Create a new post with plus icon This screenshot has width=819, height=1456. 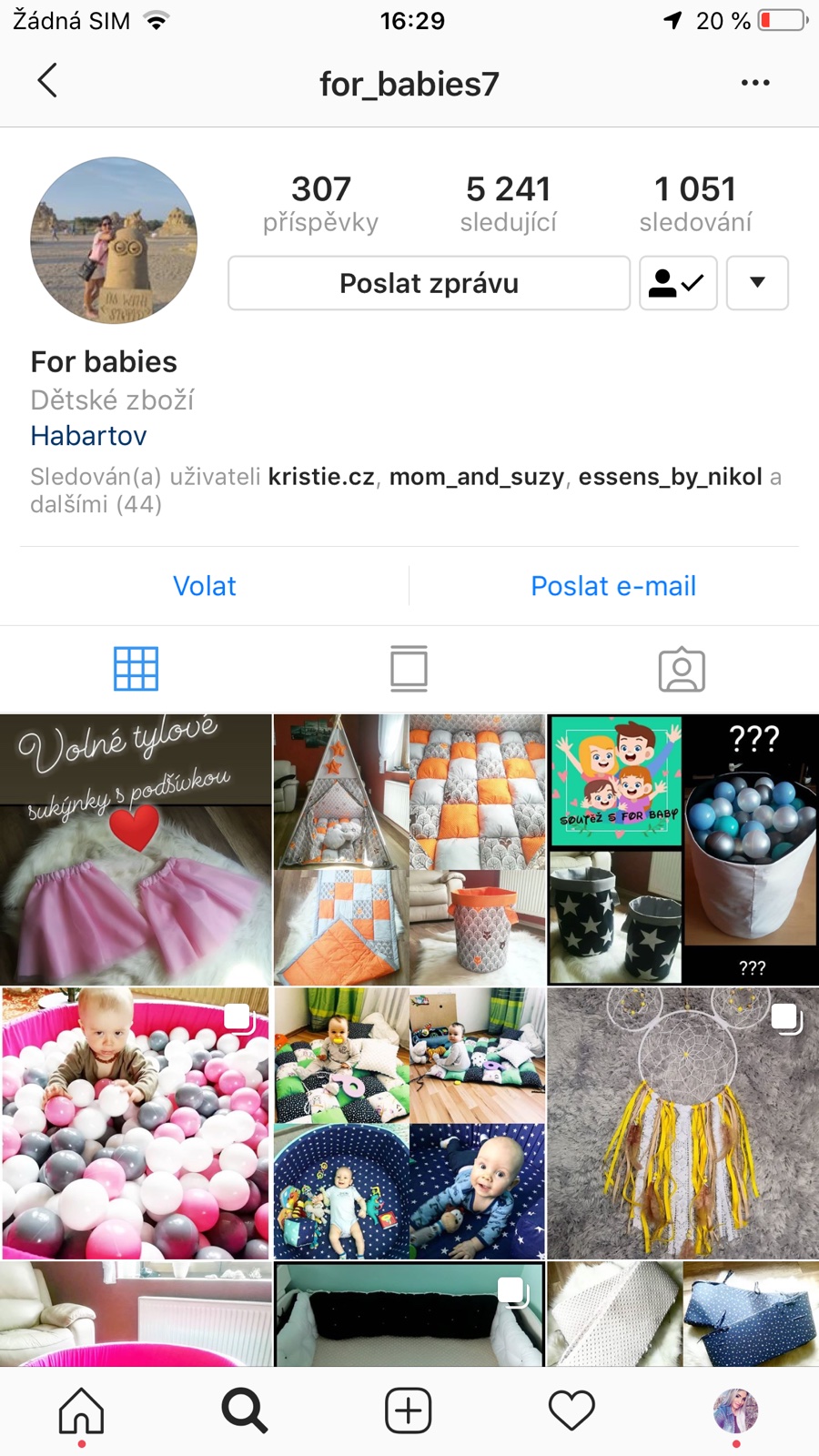409,1410
